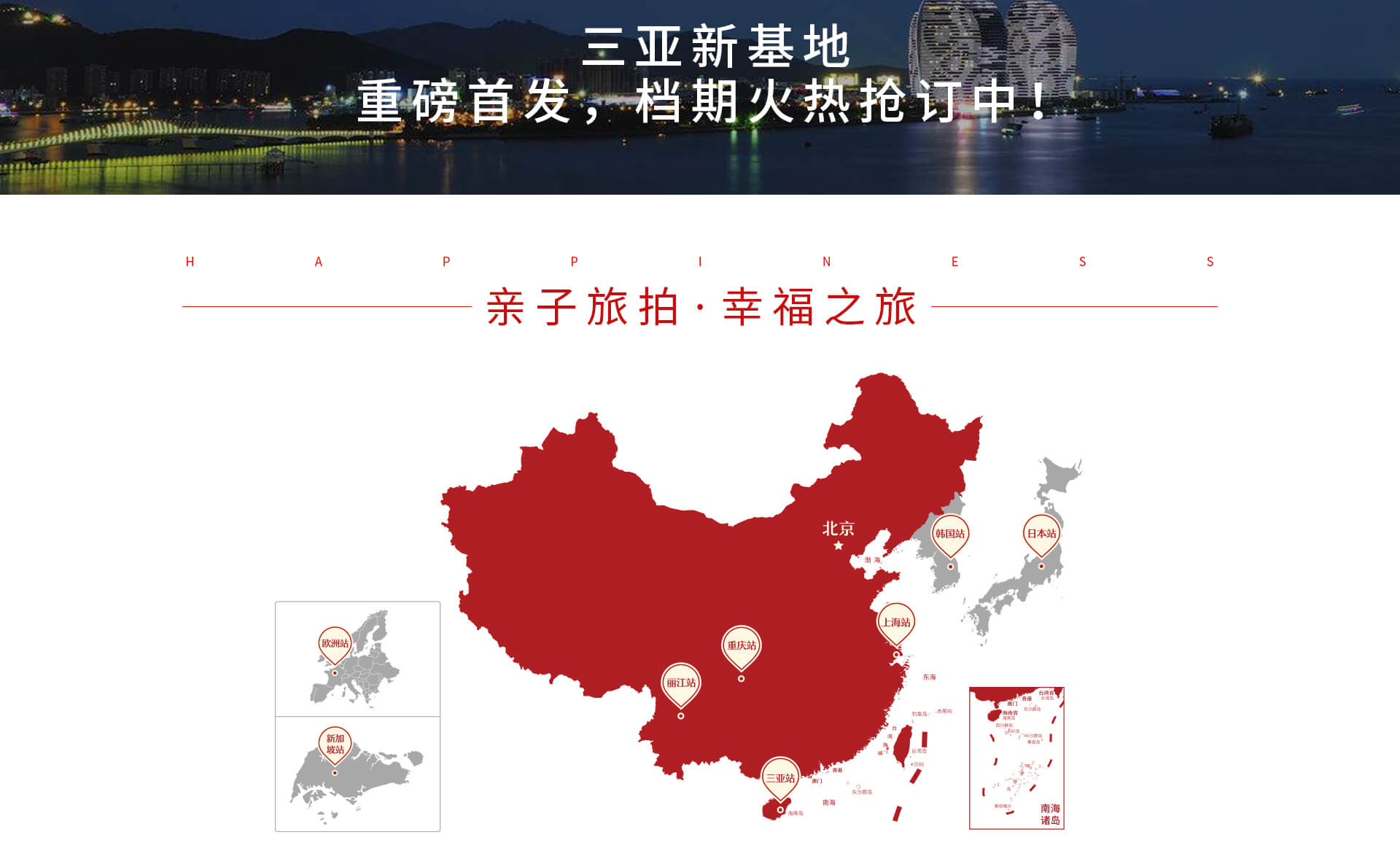
Task: Open the 三亚新基地 promotional banner
Action: (x=700, y=97)
